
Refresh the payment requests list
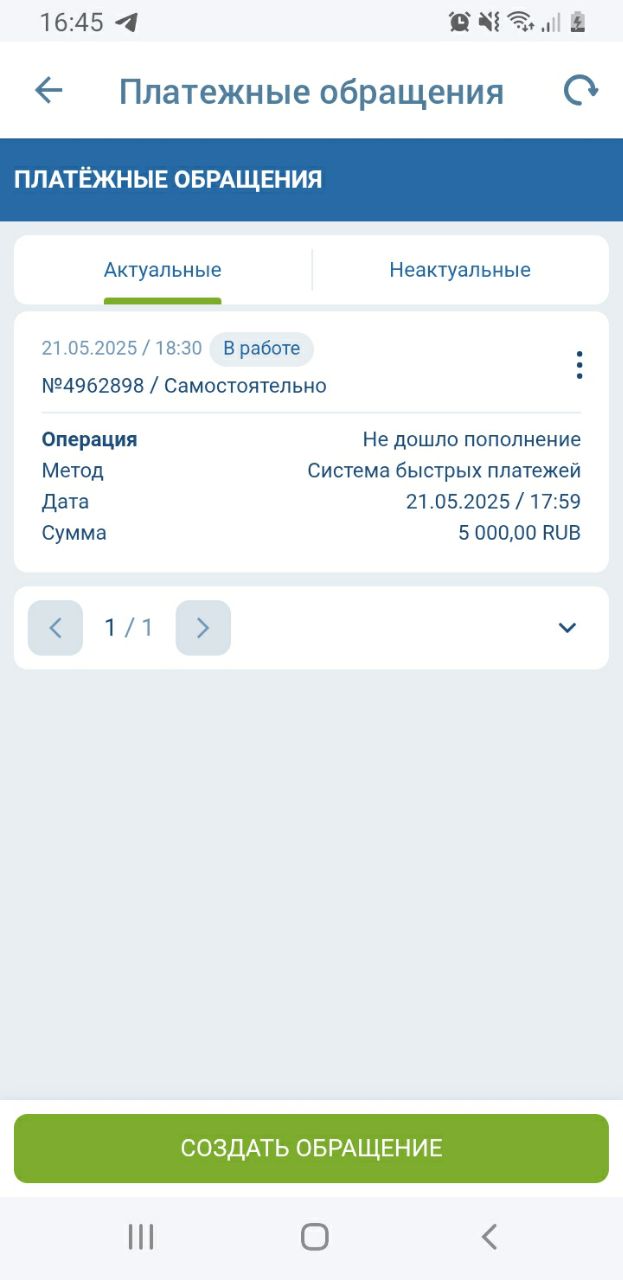tap(580, 91)
